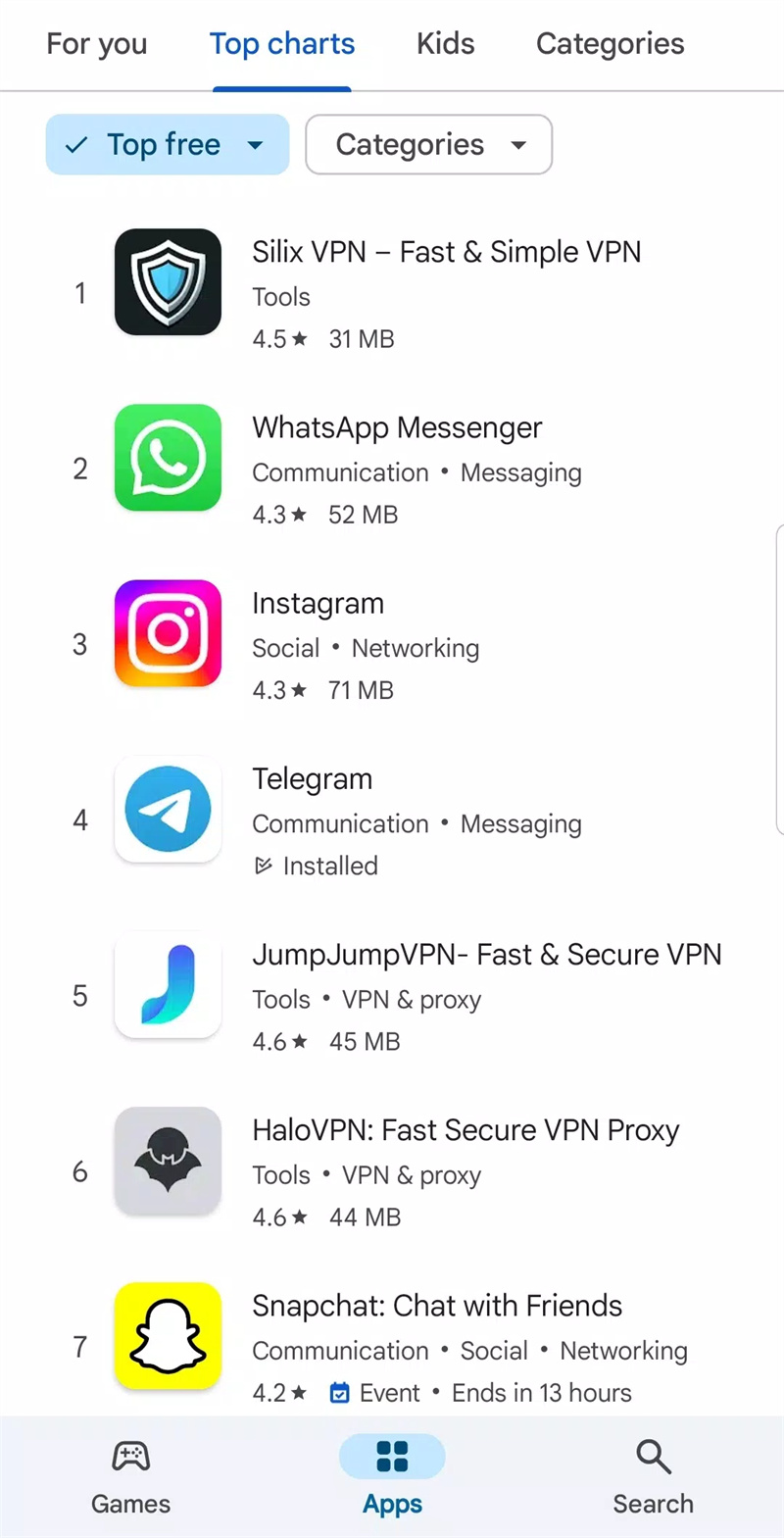This screenshot has width=784, height=1538.
Task: Tap the Snapchat app icon
Action: point(168,1336)
